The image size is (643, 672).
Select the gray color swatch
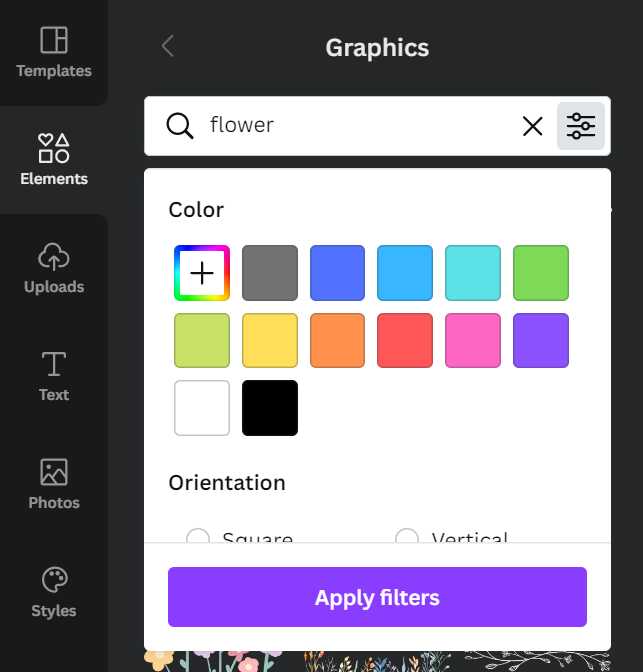tap(270, 273)
